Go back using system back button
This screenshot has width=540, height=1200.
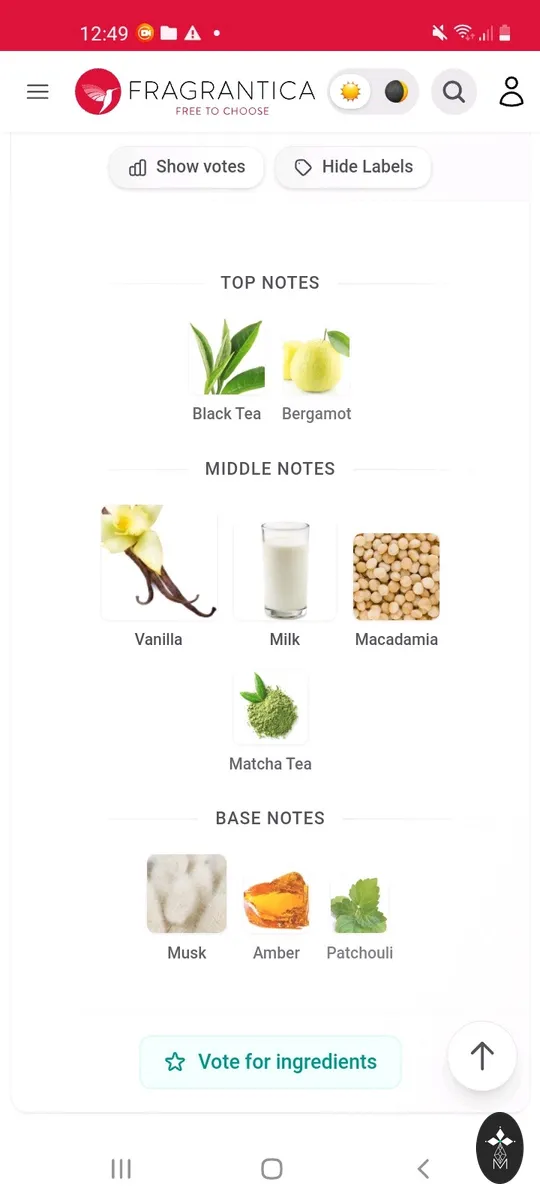tap(423, 1168)
